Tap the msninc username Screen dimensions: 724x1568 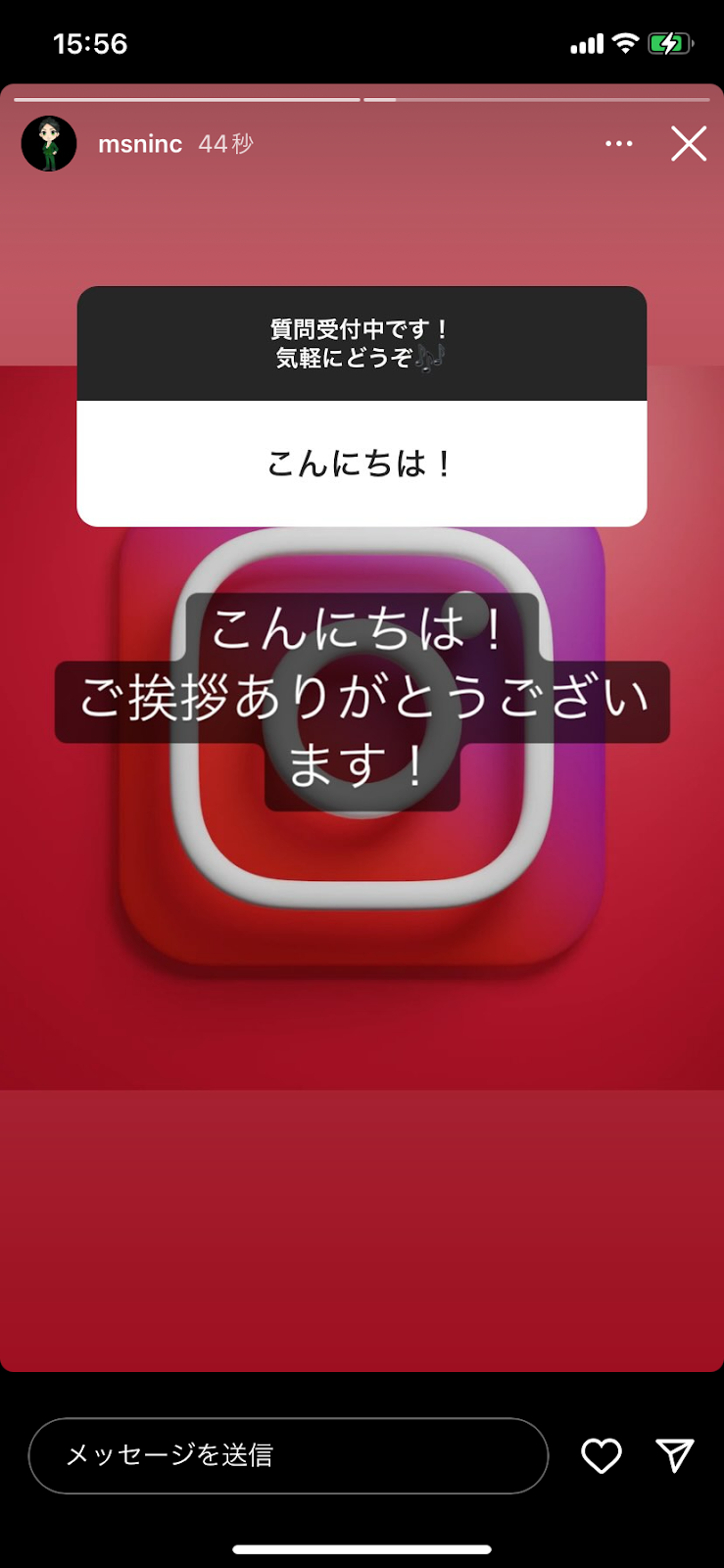tap(140, 144)
